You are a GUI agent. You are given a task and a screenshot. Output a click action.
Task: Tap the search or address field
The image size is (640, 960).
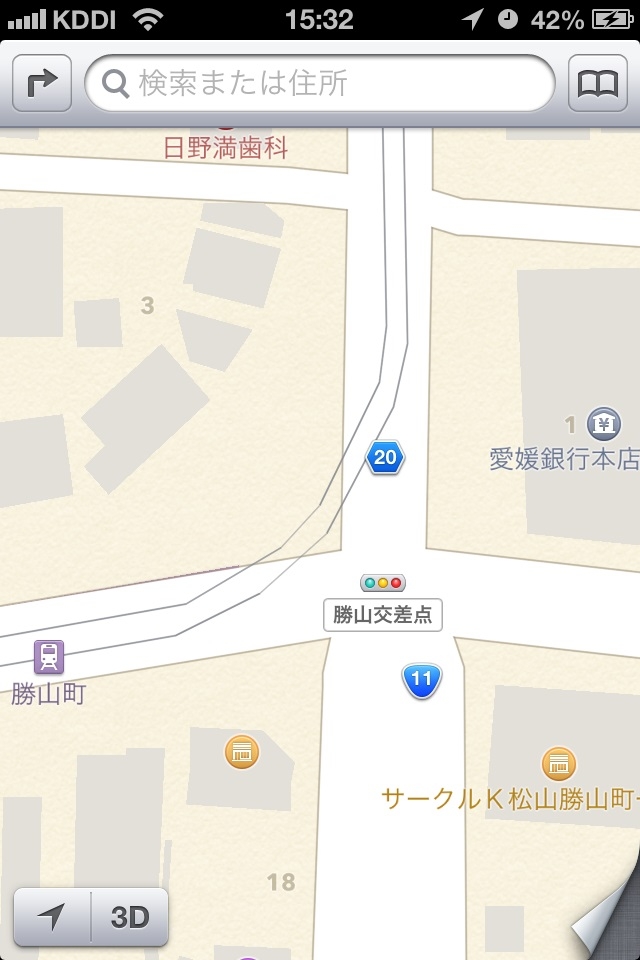[x=320, y=84]
